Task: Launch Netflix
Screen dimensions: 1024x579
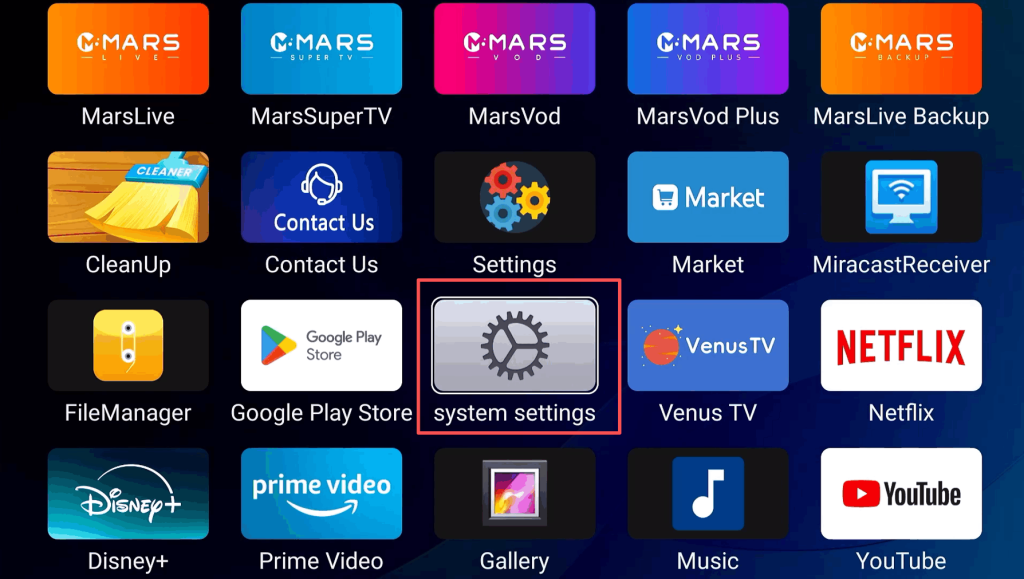Action: [x=901, y=345]
